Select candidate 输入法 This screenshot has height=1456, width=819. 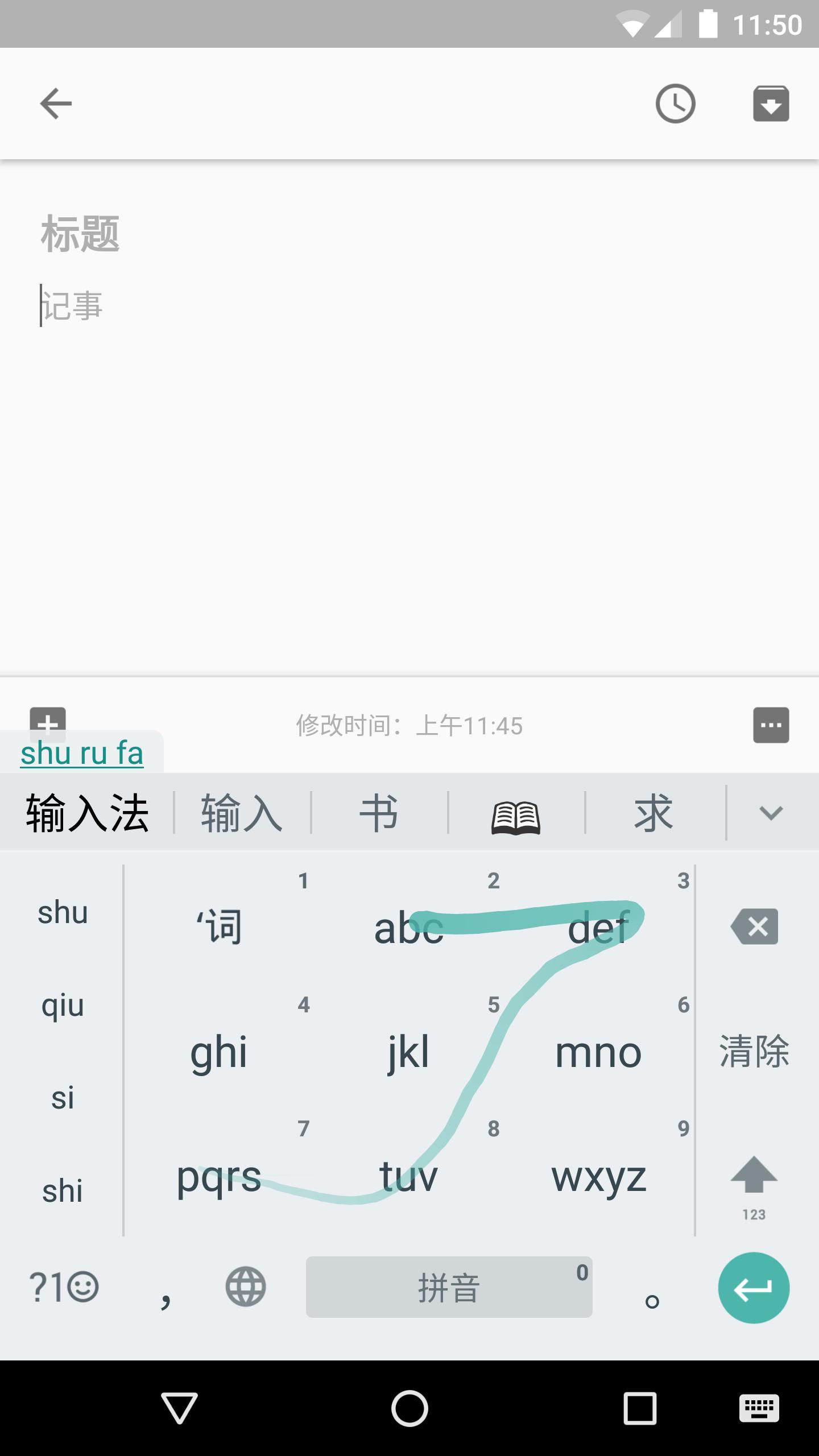click(x=87, y=813)
